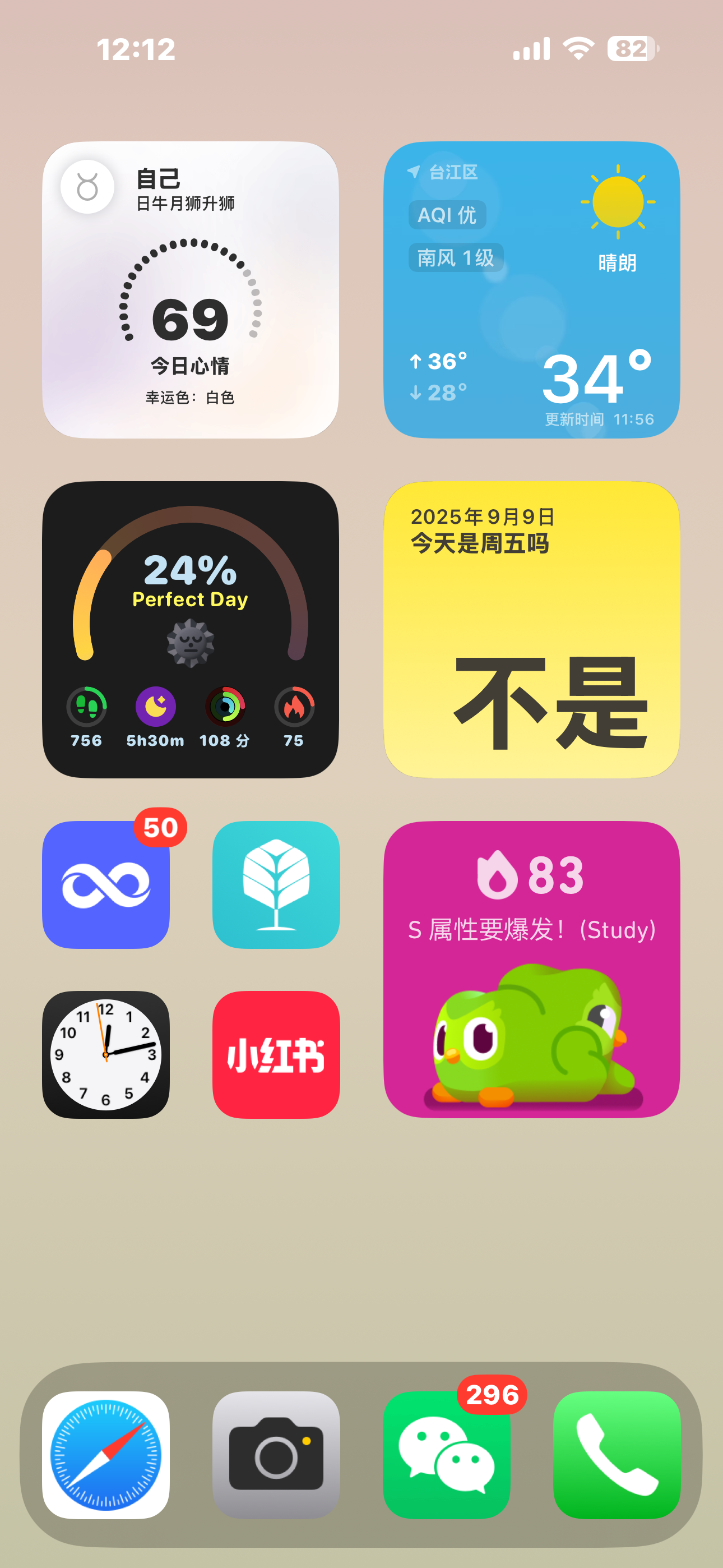Screen dimensions: 723x1568
Task: Open the teal tree app icon
Action: [276, 884]
